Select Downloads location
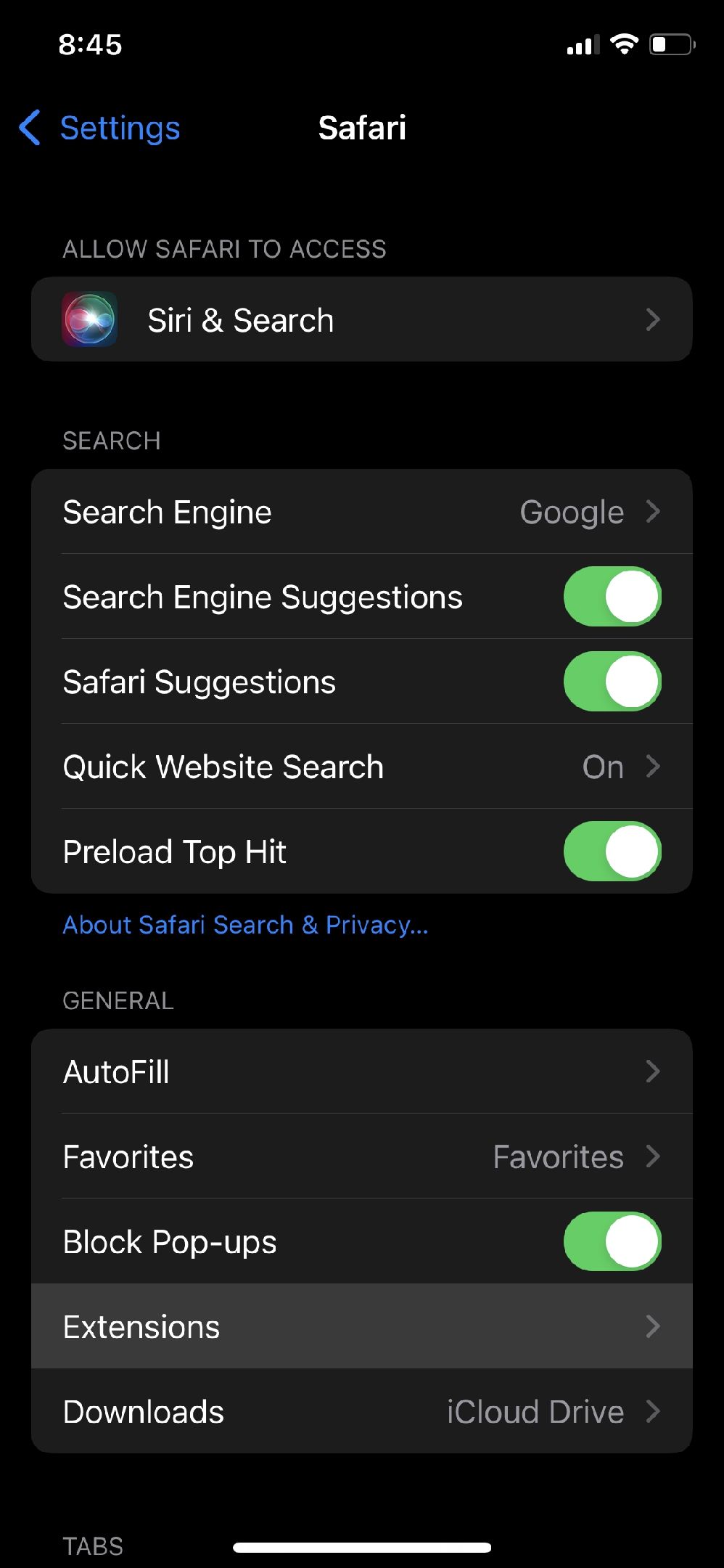 (362, 1411)
